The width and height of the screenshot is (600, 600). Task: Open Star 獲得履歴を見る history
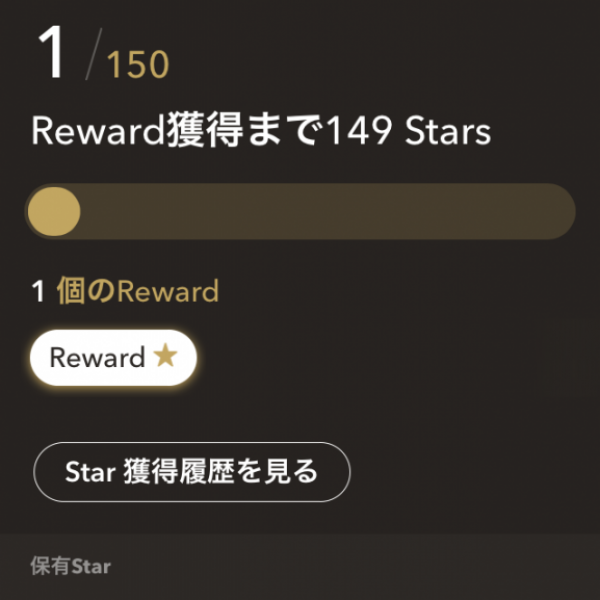[192, 471]
